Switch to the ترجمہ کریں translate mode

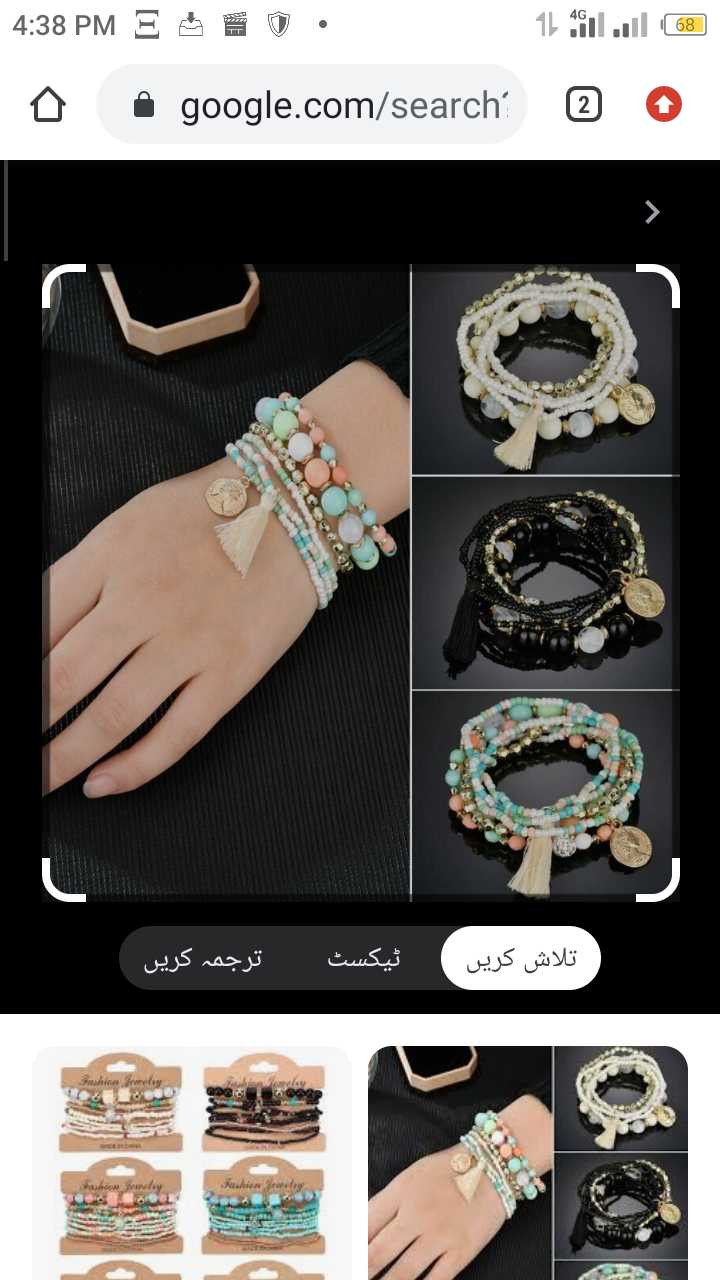pyautogui.click(x=203, y=958)
